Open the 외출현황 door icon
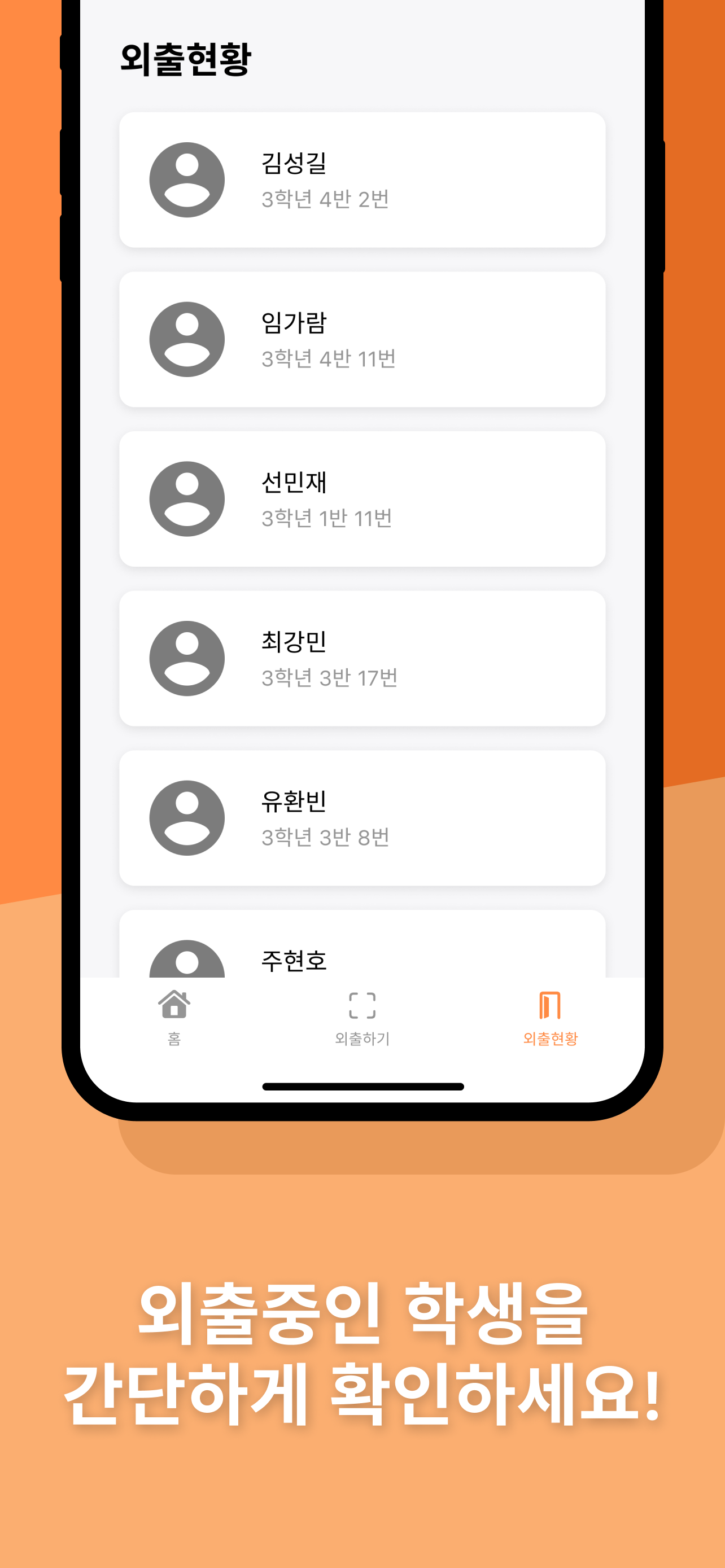The image size is (725, 1568). pos(550,1002)
